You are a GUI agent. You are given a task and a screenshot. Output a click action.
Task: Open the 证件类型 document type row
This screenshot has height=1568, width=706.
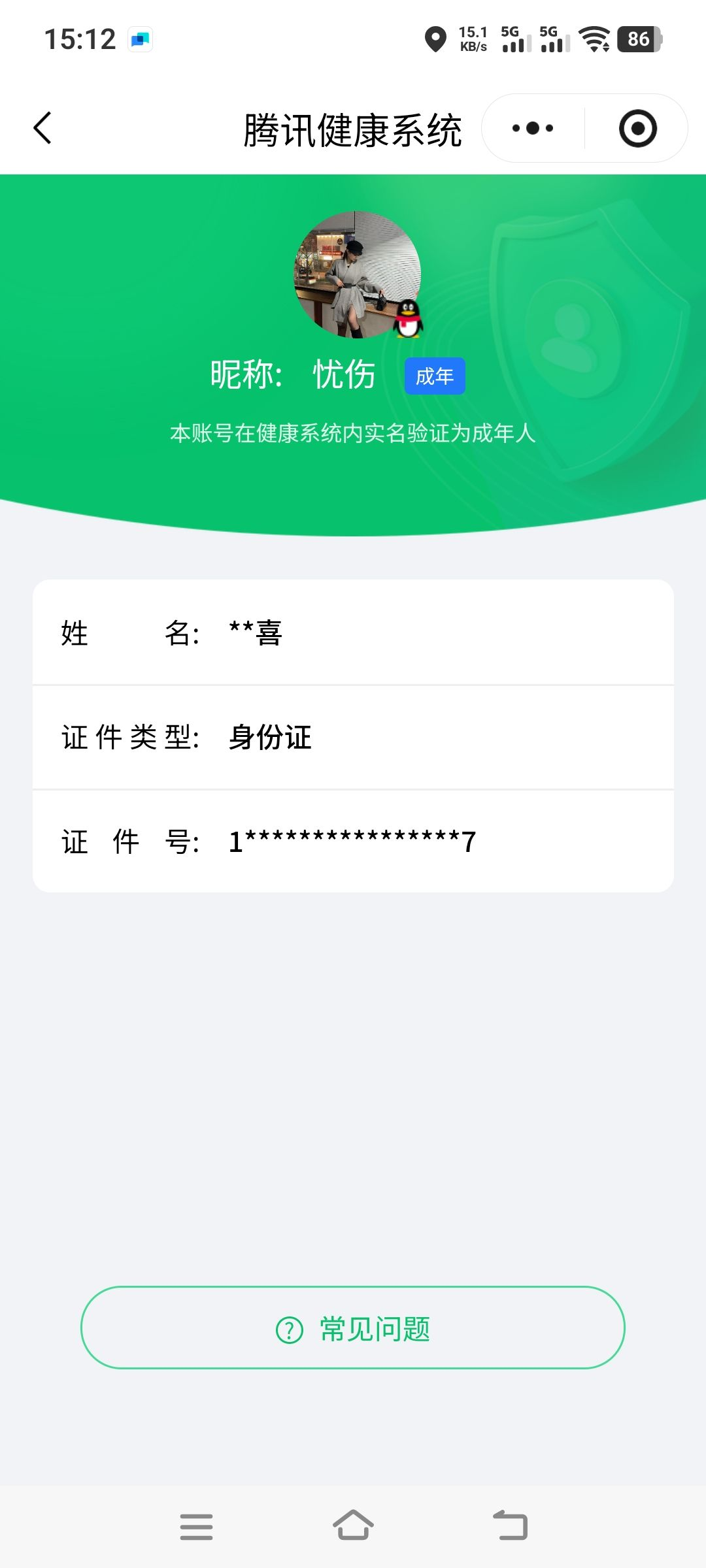pos(353,737)
